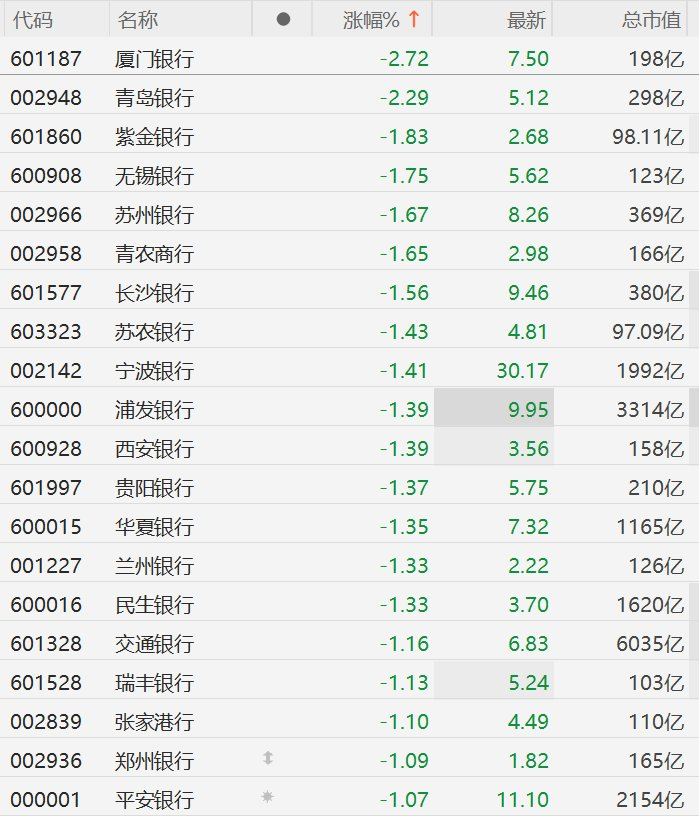699x816 pixels.
Task: Open the 长沙银行 quote
Action: (154, 293)
